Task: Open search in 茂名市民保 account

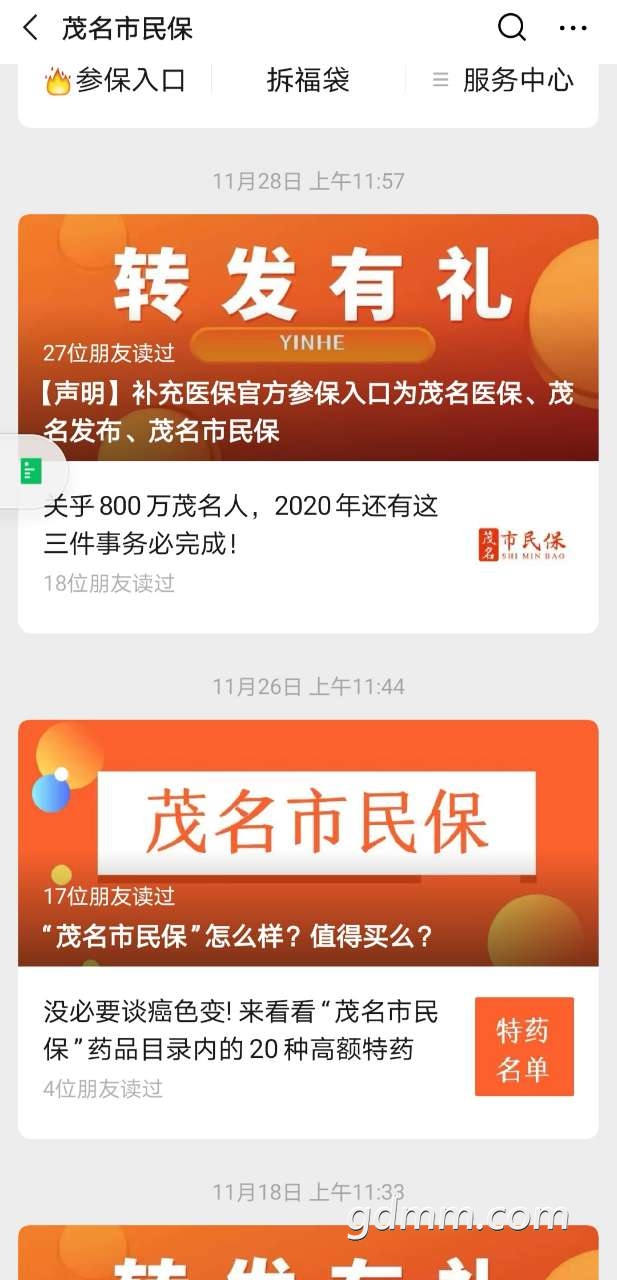Action: (x=512, y=28)
